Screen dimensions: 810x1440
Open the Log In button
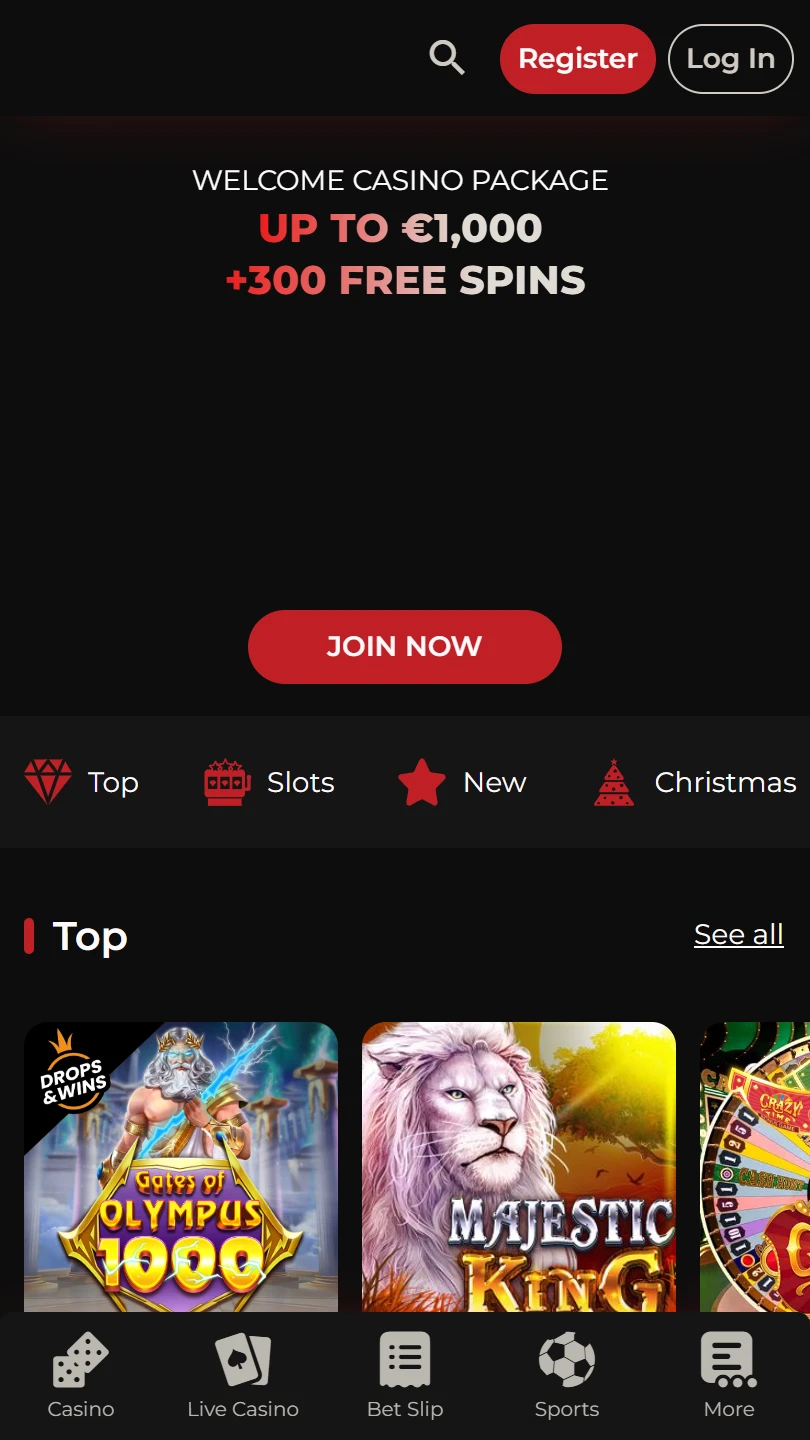tap(730, 59)
